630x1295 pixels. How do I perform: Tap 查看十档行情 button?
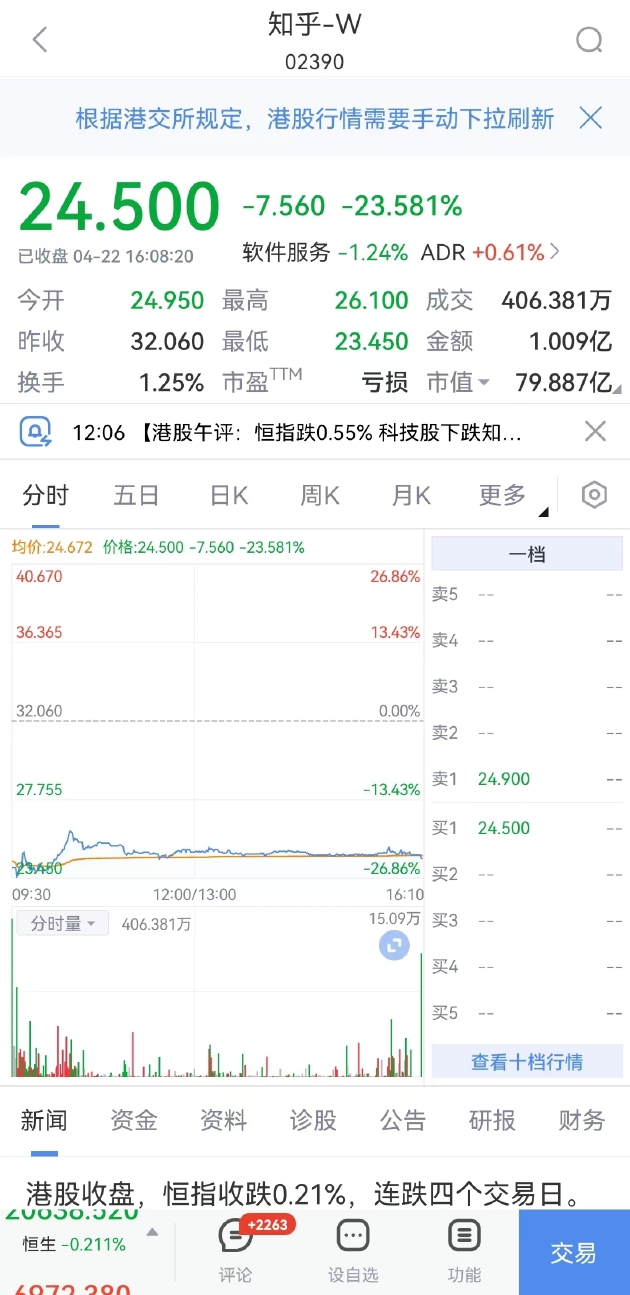pos(527,1062)
